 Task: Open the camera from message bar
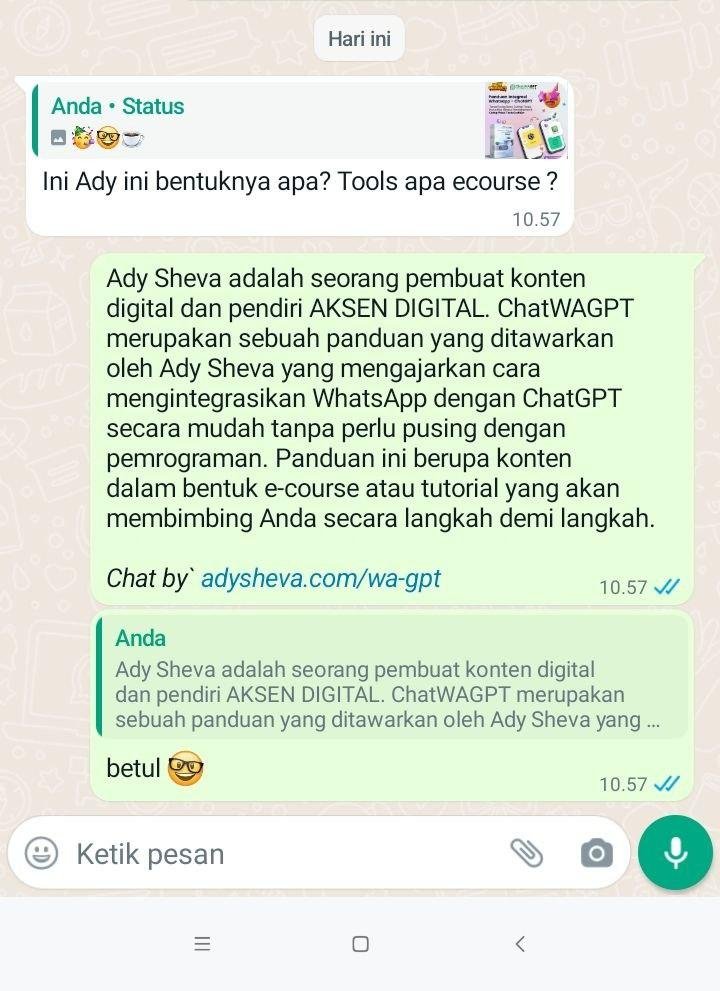pyautogui.click(x=596, y=853)
